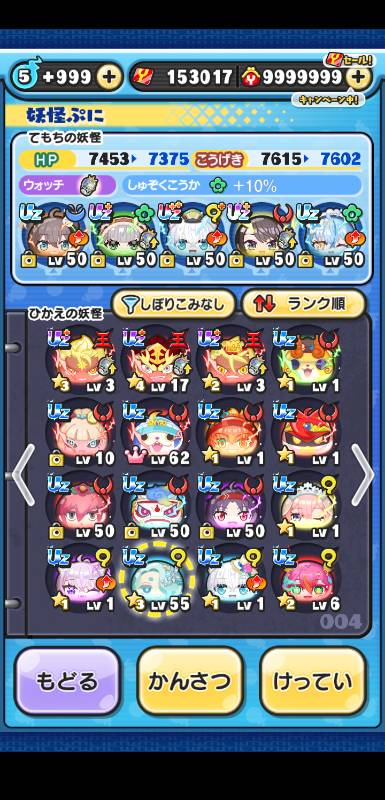Open the しぼりこみなし filter
The height and width of the screenshot is (800, 385).
pyautogui.click(x=173, y=305)
